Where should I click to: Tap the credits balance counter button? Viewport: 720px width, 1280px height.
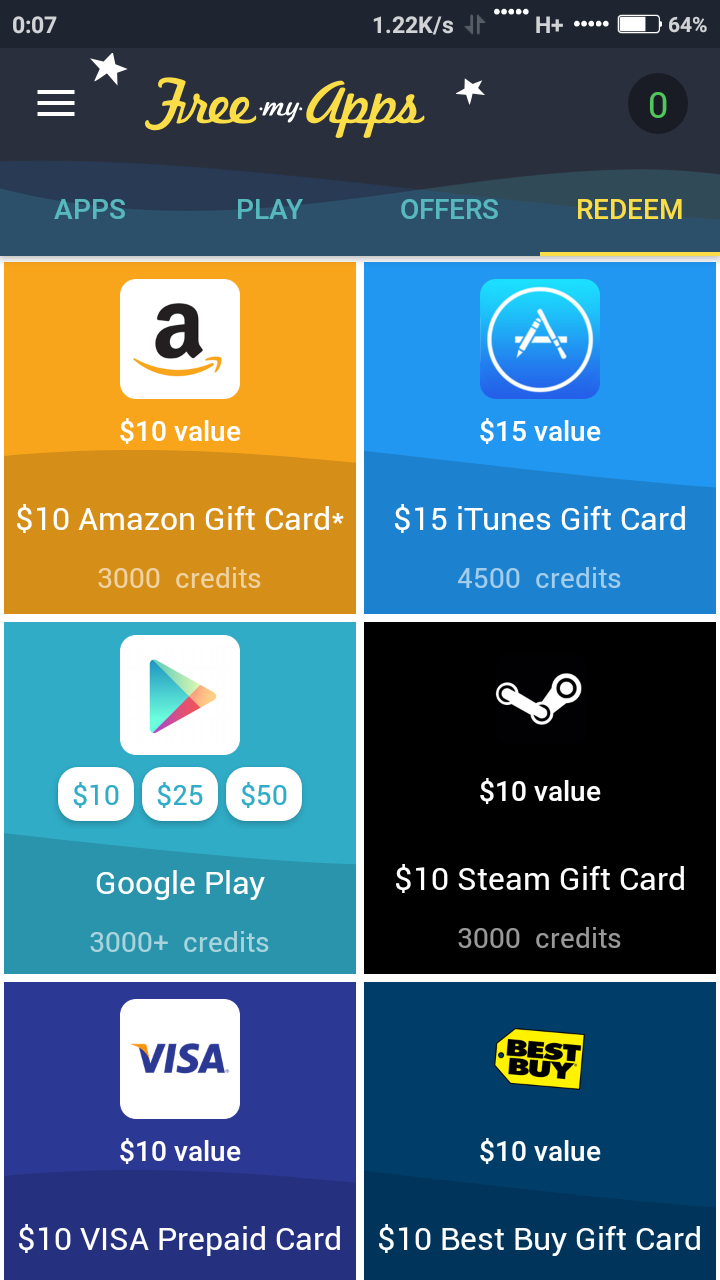click(657, 104)
